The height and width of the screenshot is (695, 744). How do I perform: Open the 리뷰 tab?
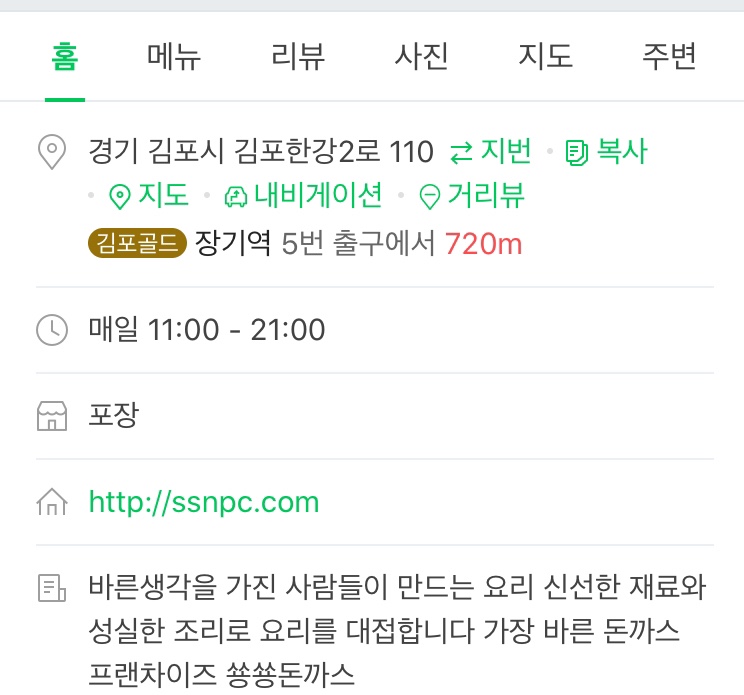298,55
